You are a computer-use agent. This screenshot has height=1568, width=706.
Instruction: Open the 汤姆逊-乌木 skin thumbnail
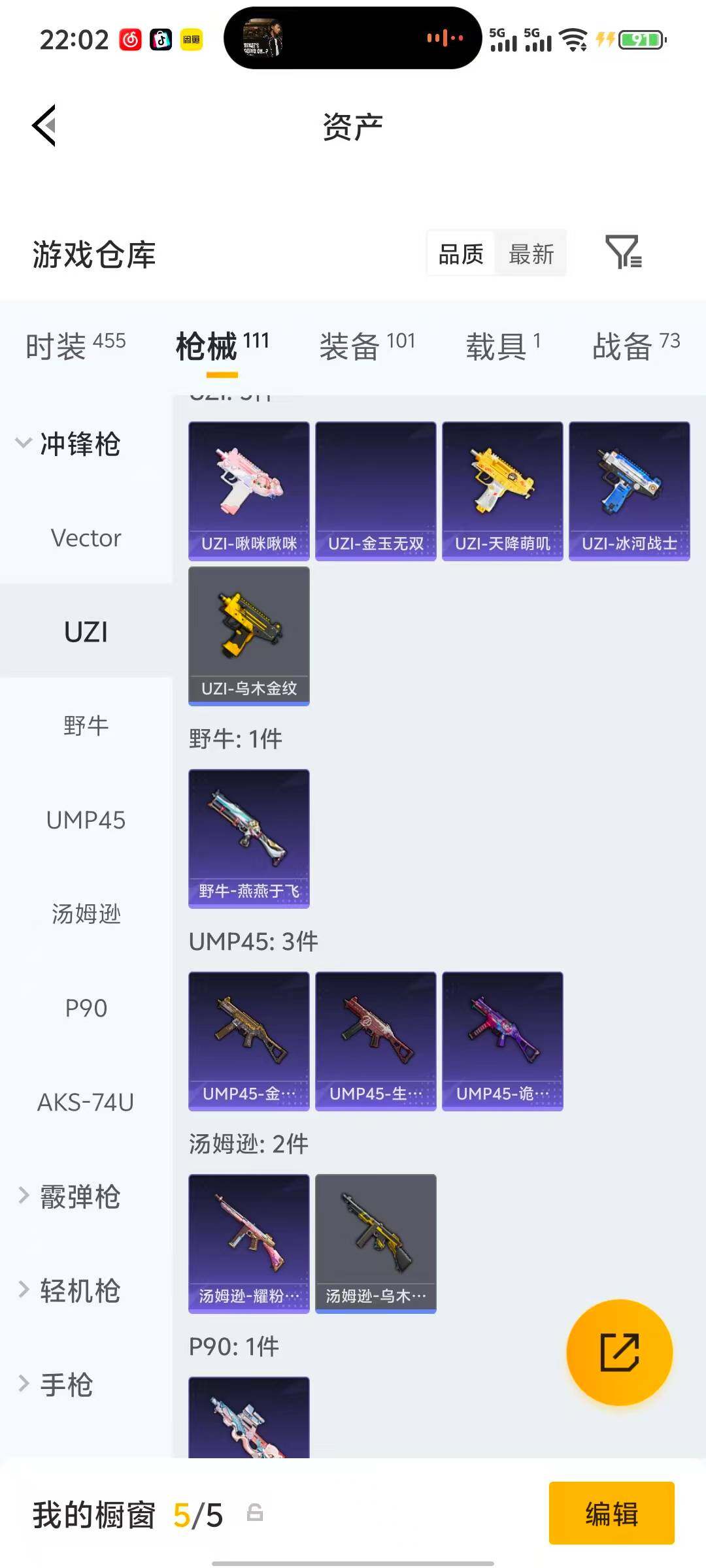pos(375,1241)
